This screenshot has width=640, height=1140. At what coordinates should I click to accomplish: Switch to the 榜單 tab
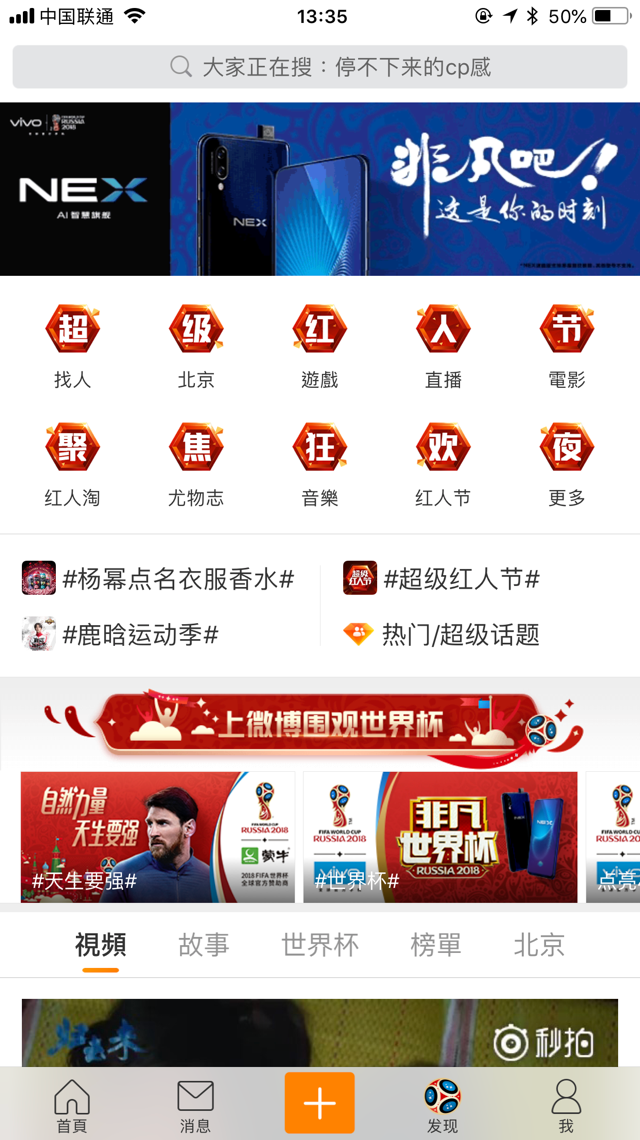click(436, 945)
